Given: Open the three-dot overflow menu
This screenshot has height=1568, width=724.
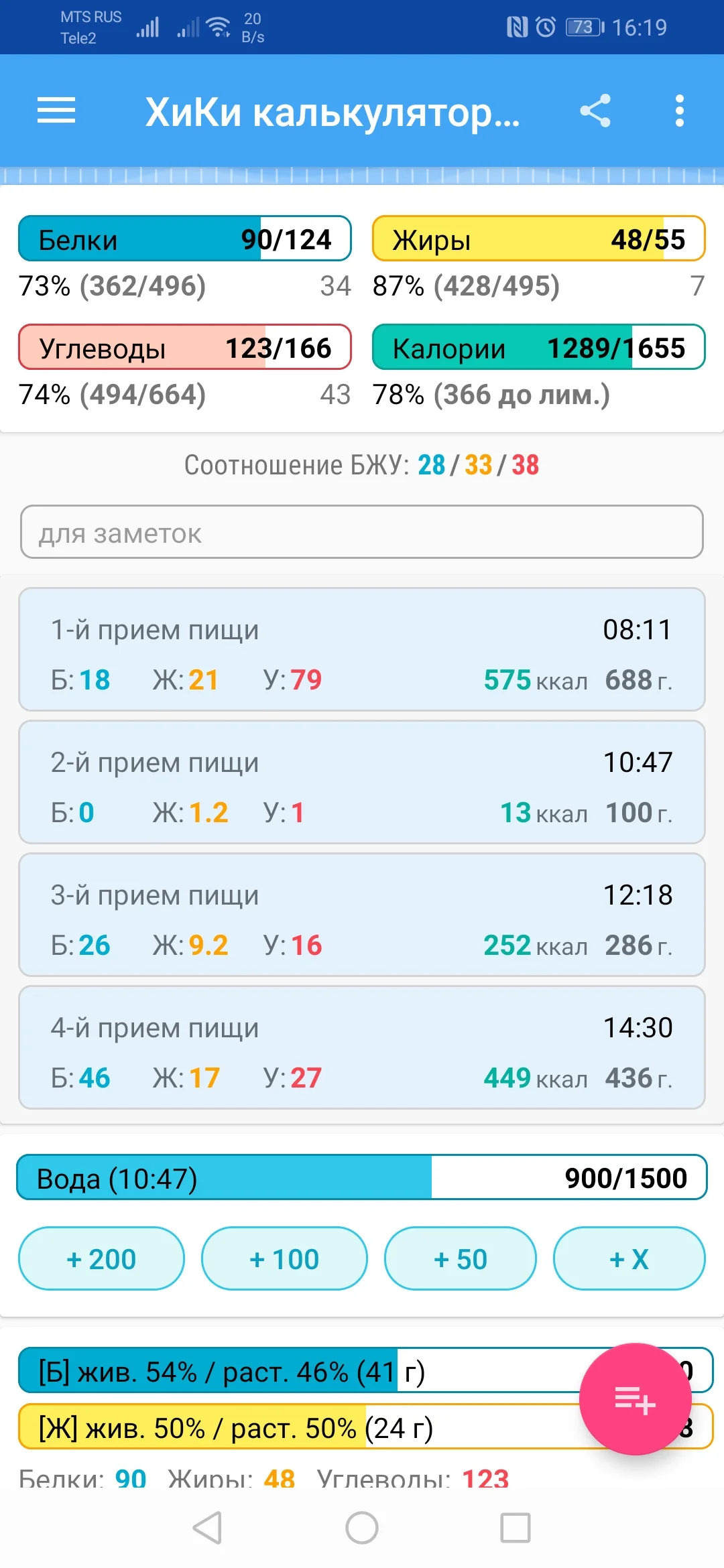Looking at the screenshot, I should 680,111.
